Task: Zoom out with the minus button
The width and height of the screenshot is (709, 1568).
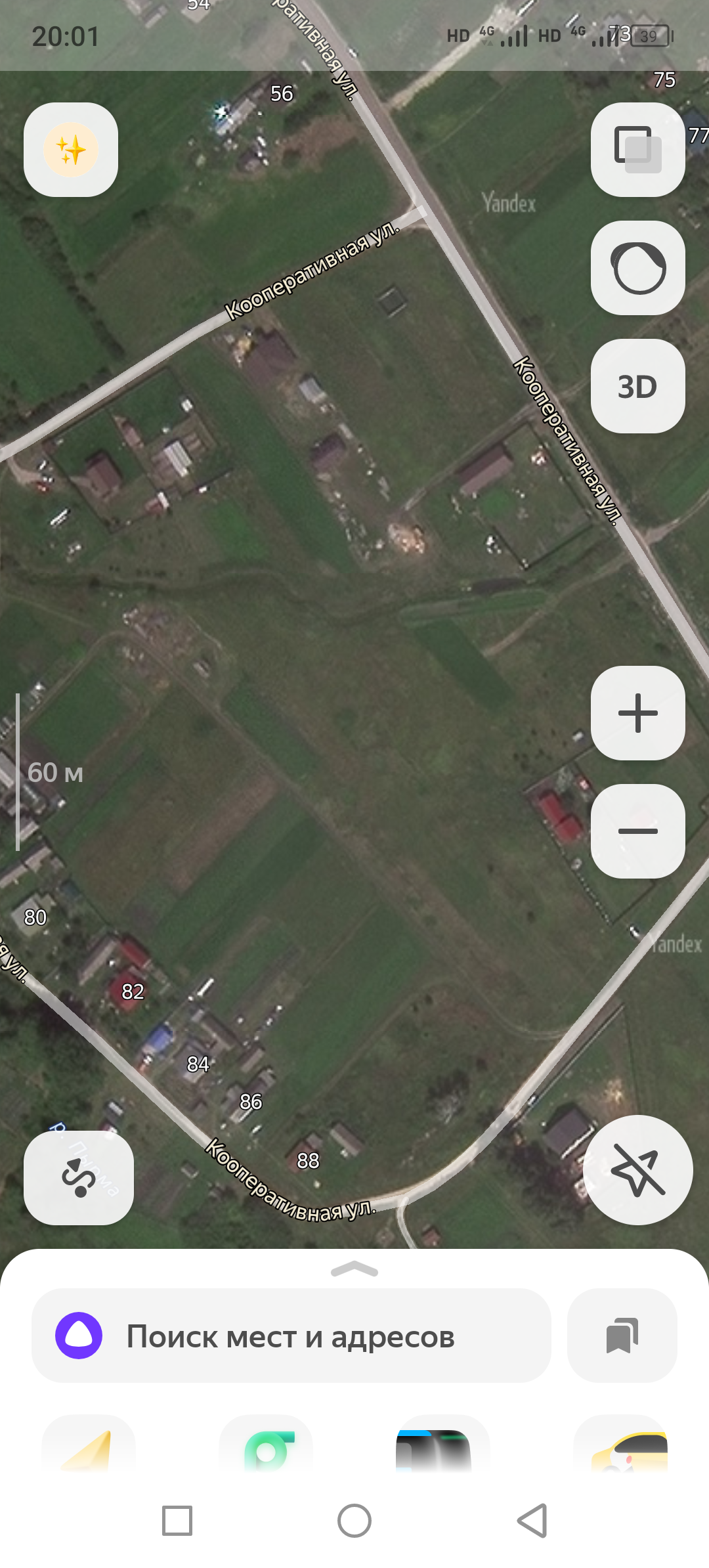Action: (x=637, y=831)
